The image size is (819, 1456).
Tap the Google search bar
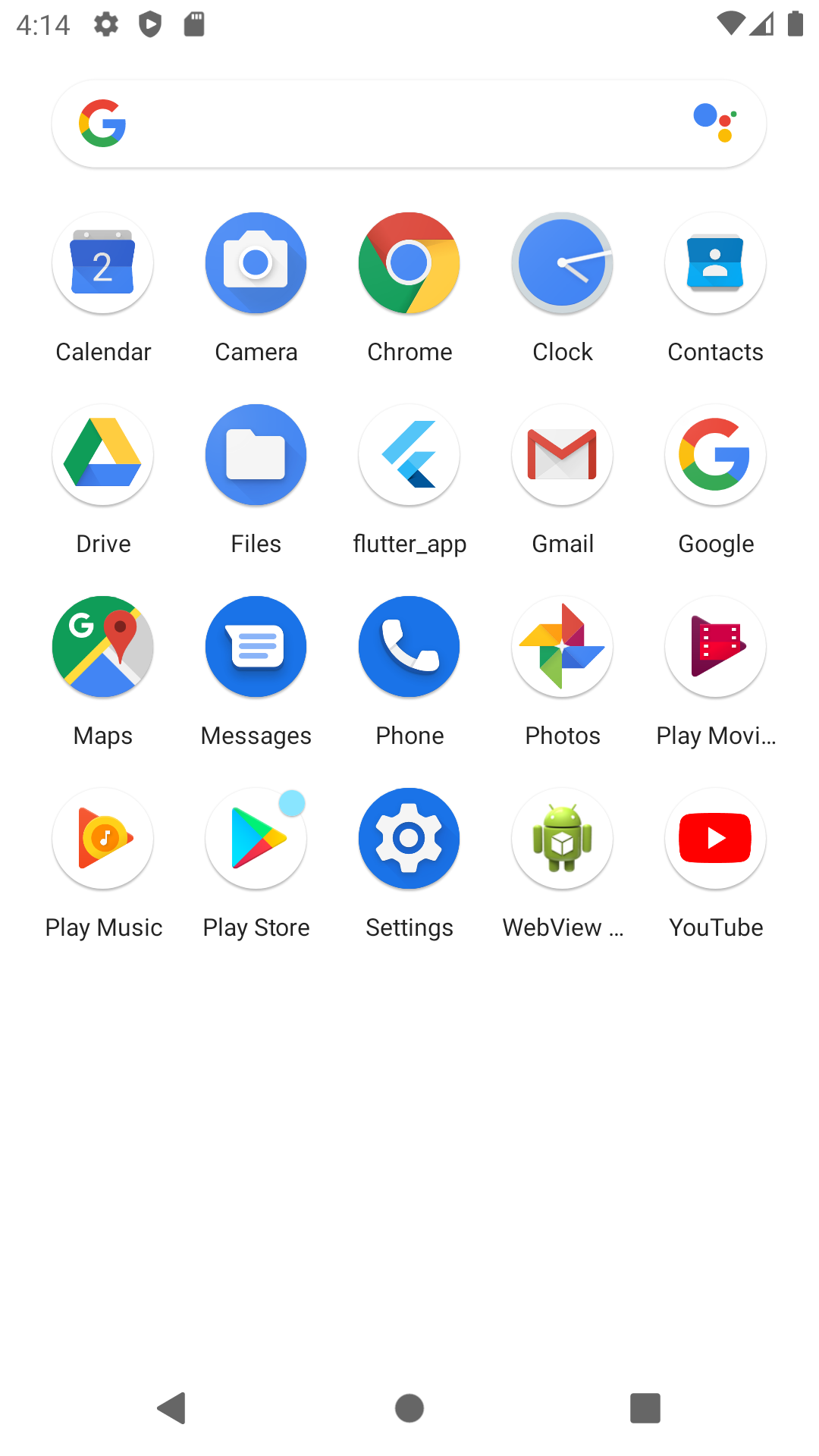point(409,124)
